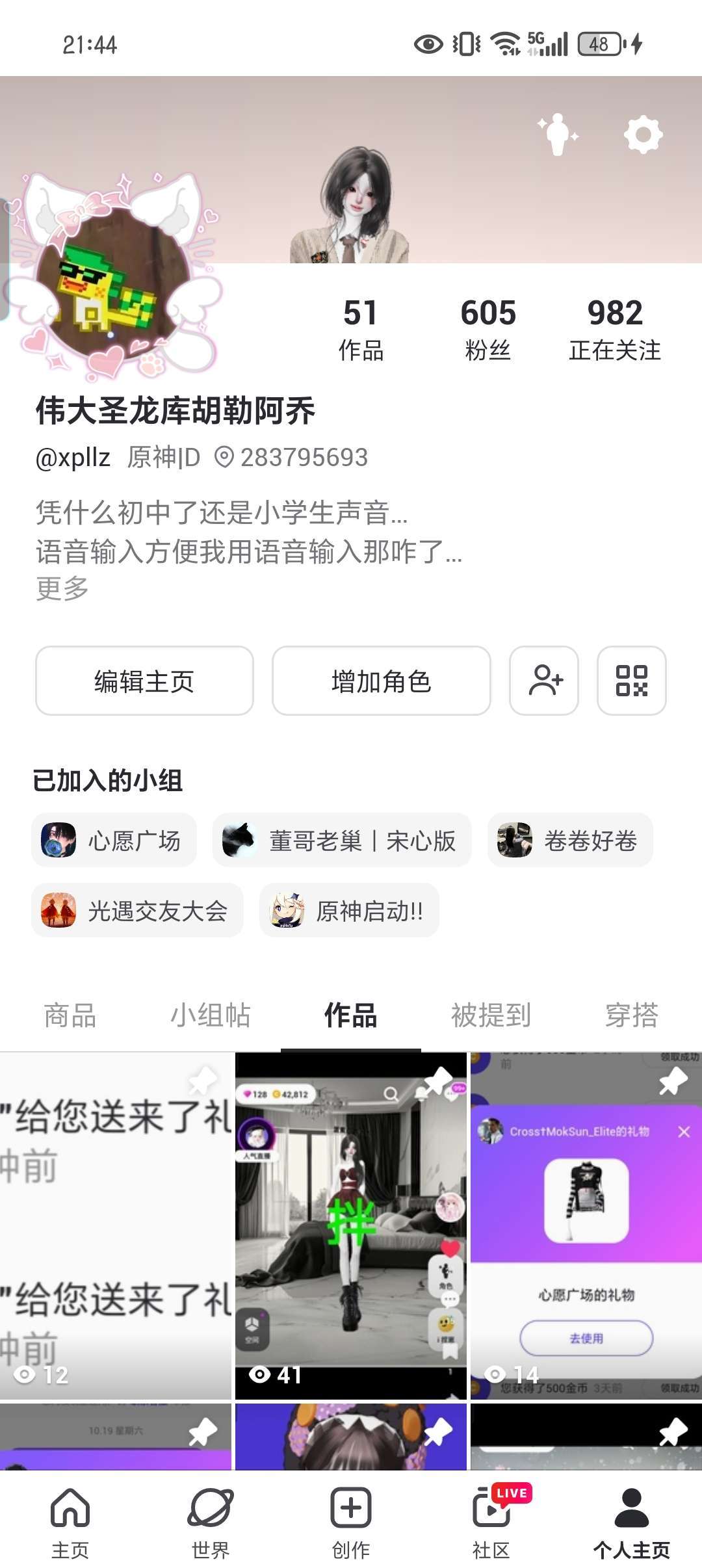This screenshot has width=702, height=1568.
Task: Open the 董哥老巢丨宋心版 group
Action: (x=341, y=840)
